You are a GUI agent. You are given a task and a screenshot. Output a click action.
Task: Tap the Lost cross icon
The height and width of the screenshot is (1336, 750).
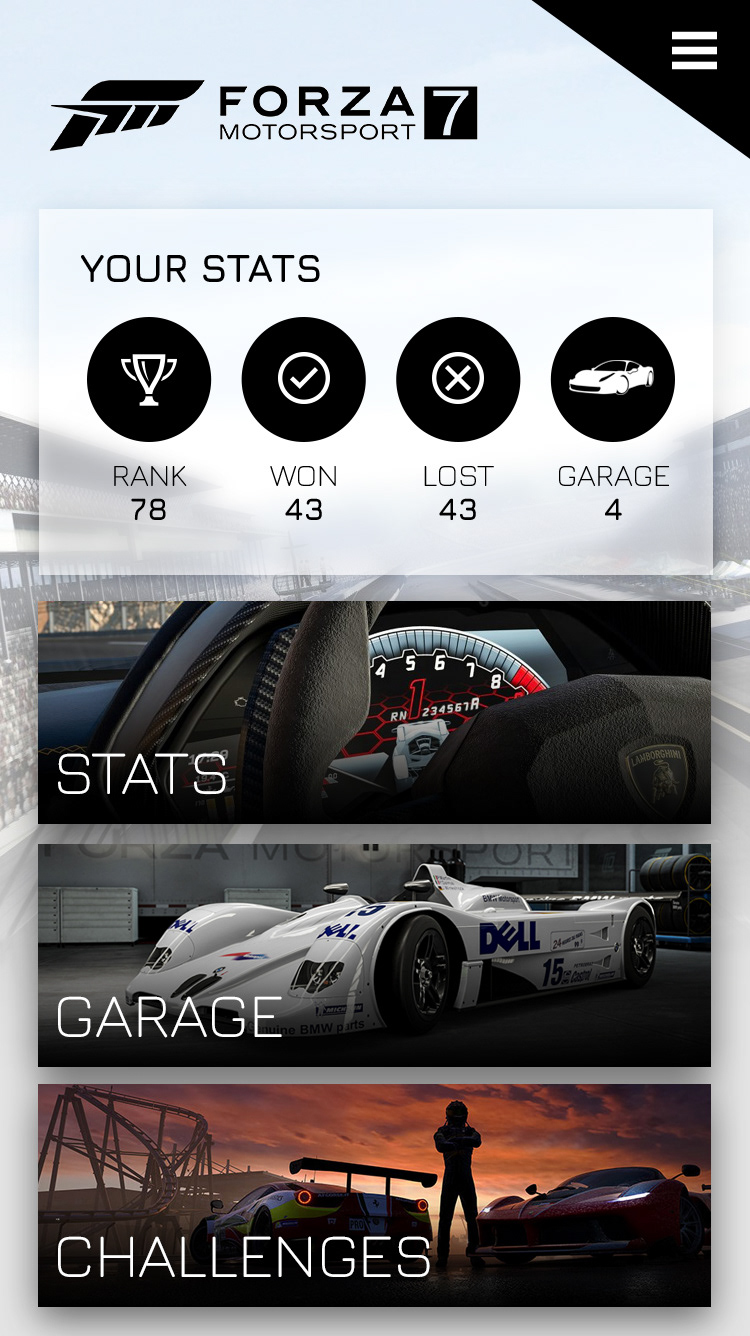pyautogui.click(x=458, y=379)
